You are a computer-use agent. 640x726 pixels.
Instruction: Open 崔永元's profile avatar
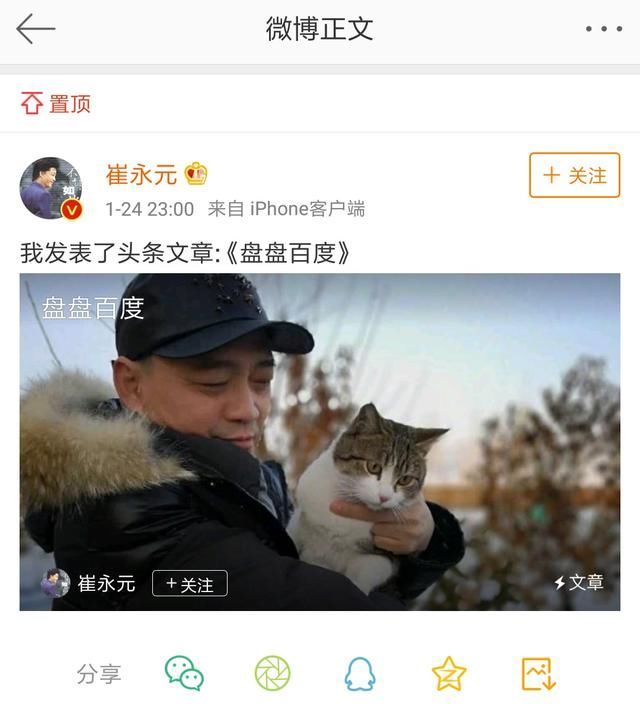[51, 188]
